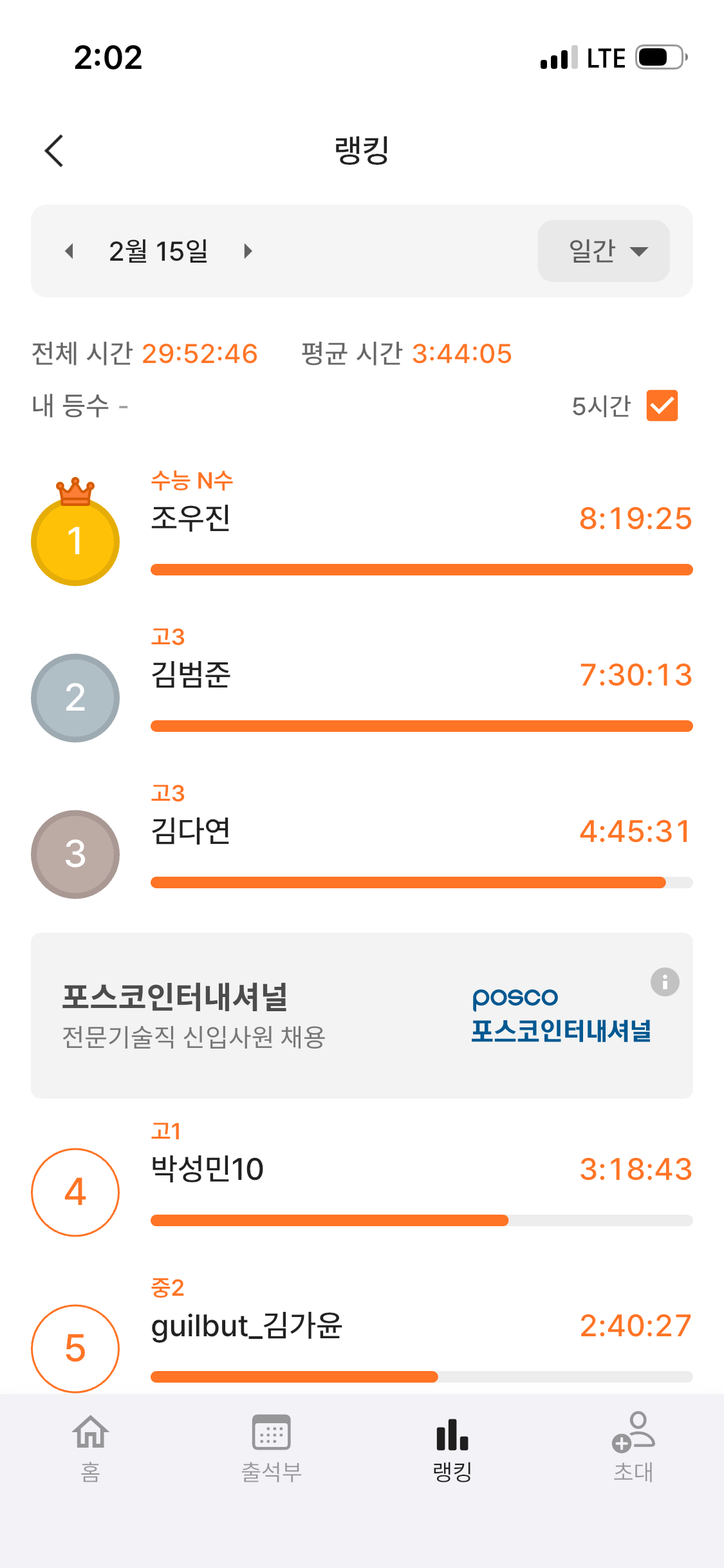Tap the info icon on the POSCO ad
Screen dimensions: 724x1568
(664, 982)
